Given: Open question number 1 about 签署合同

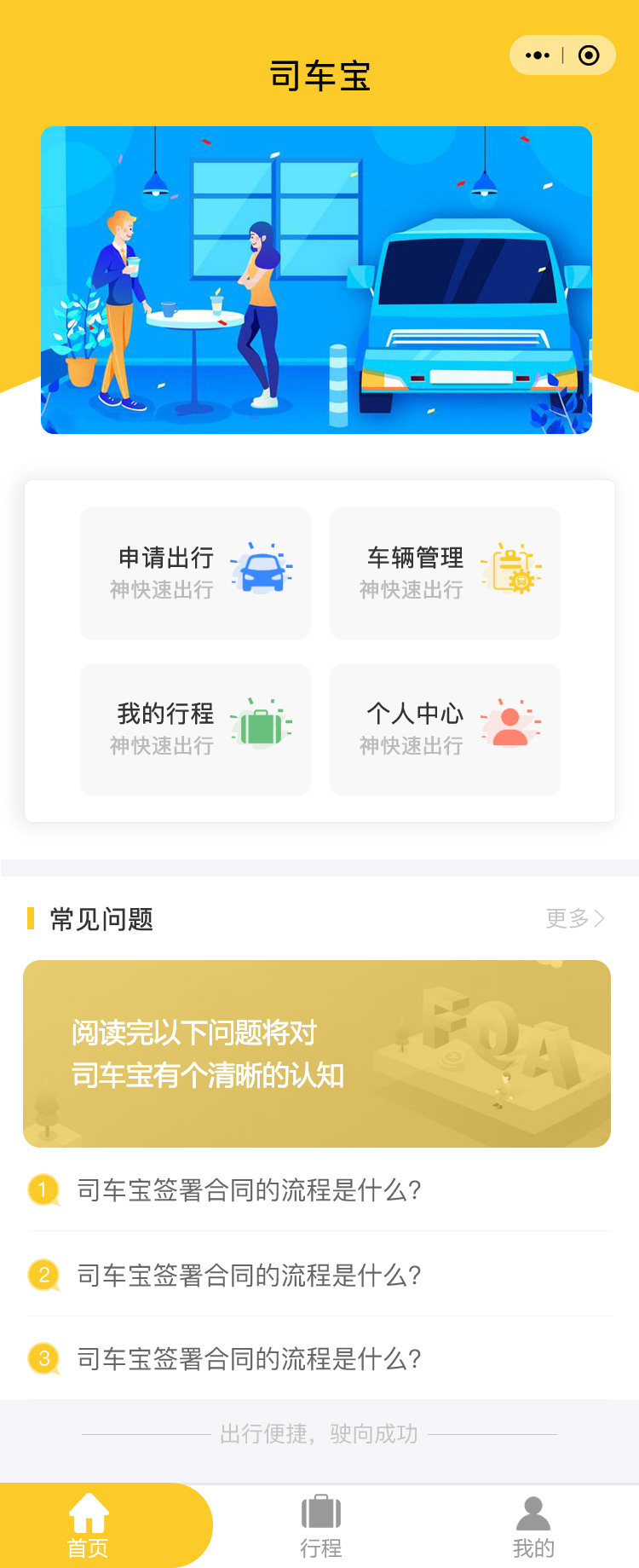Looking at the screenshot, I should (x=249, y=1189).
